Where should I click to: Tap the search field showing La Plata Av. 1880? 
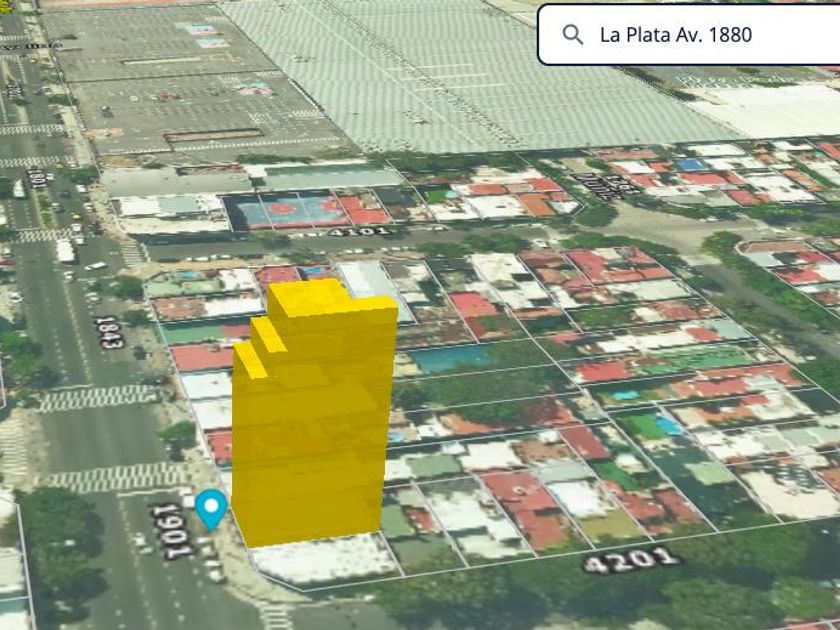point(689,35)
